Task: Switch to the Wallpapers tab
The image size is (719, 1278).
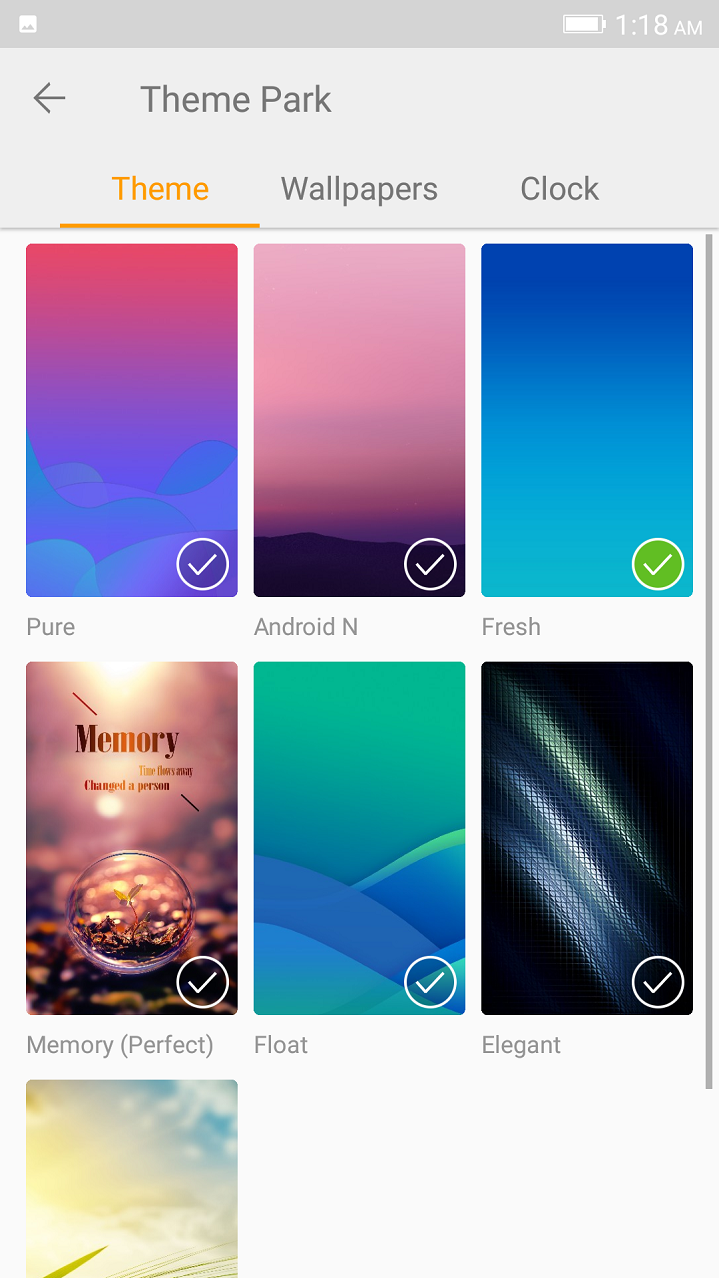Action: (x=359, y=189)
